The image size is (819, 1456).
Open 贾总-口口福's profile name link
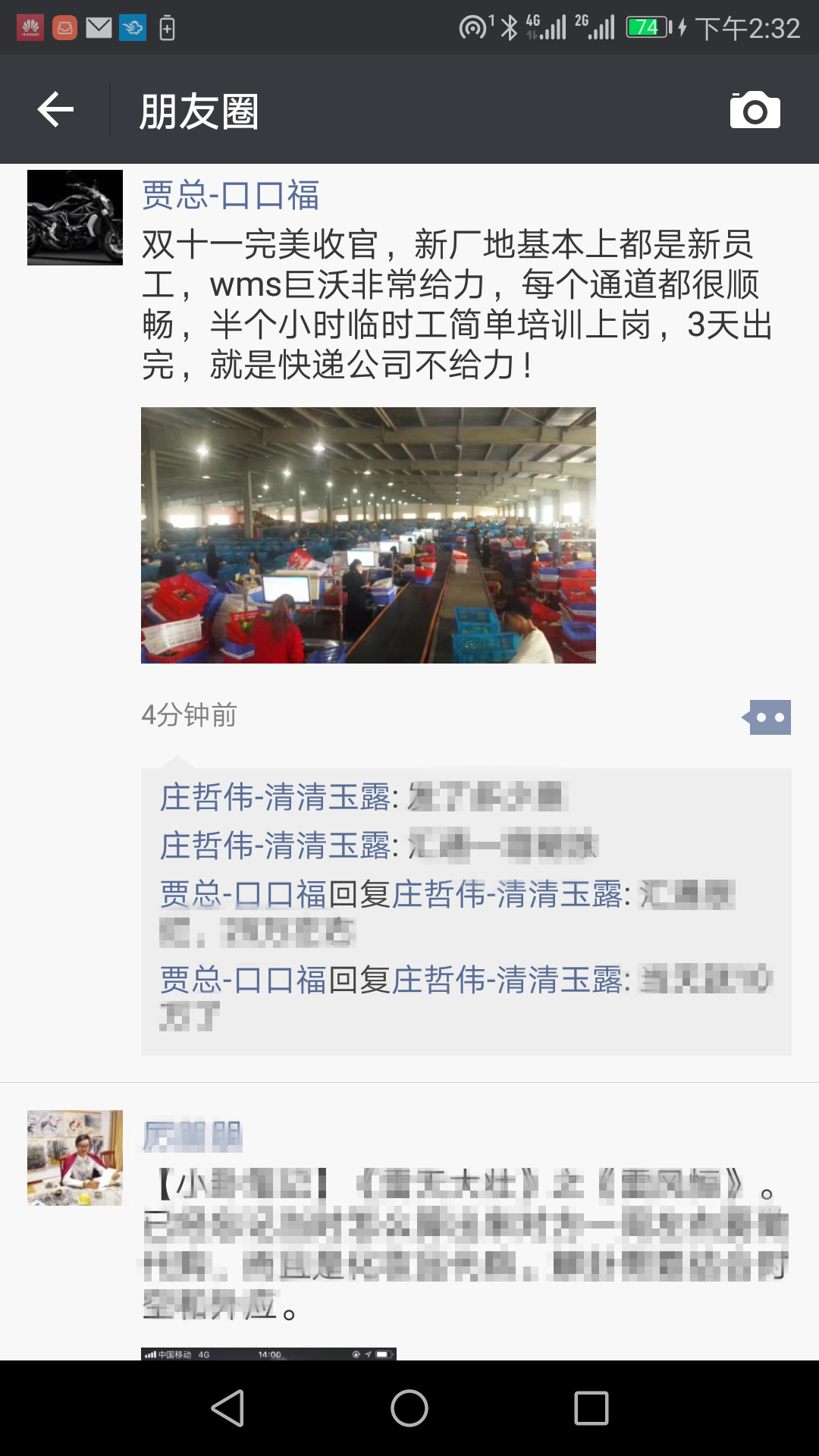pos(231,195)
